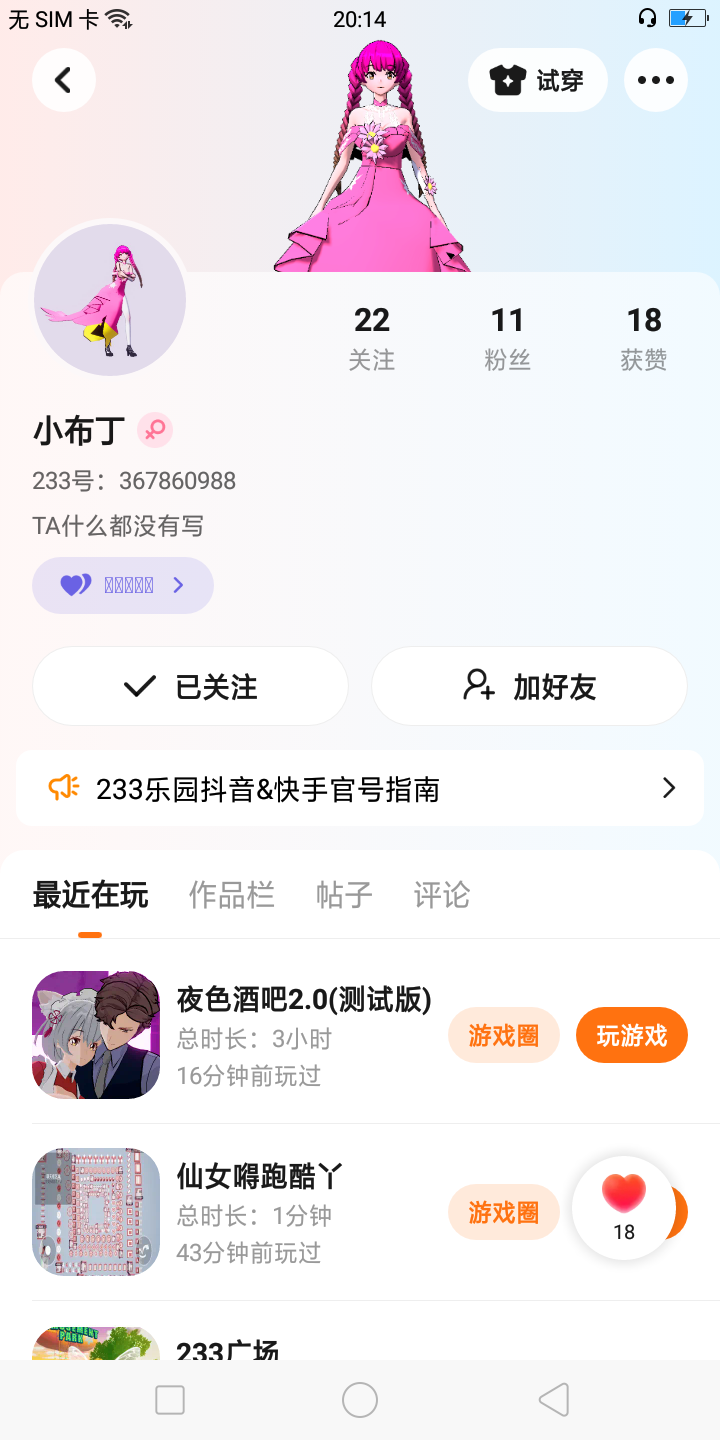Go back using the top-left arrow
The image size is (720, 1440).
point(64,80)
